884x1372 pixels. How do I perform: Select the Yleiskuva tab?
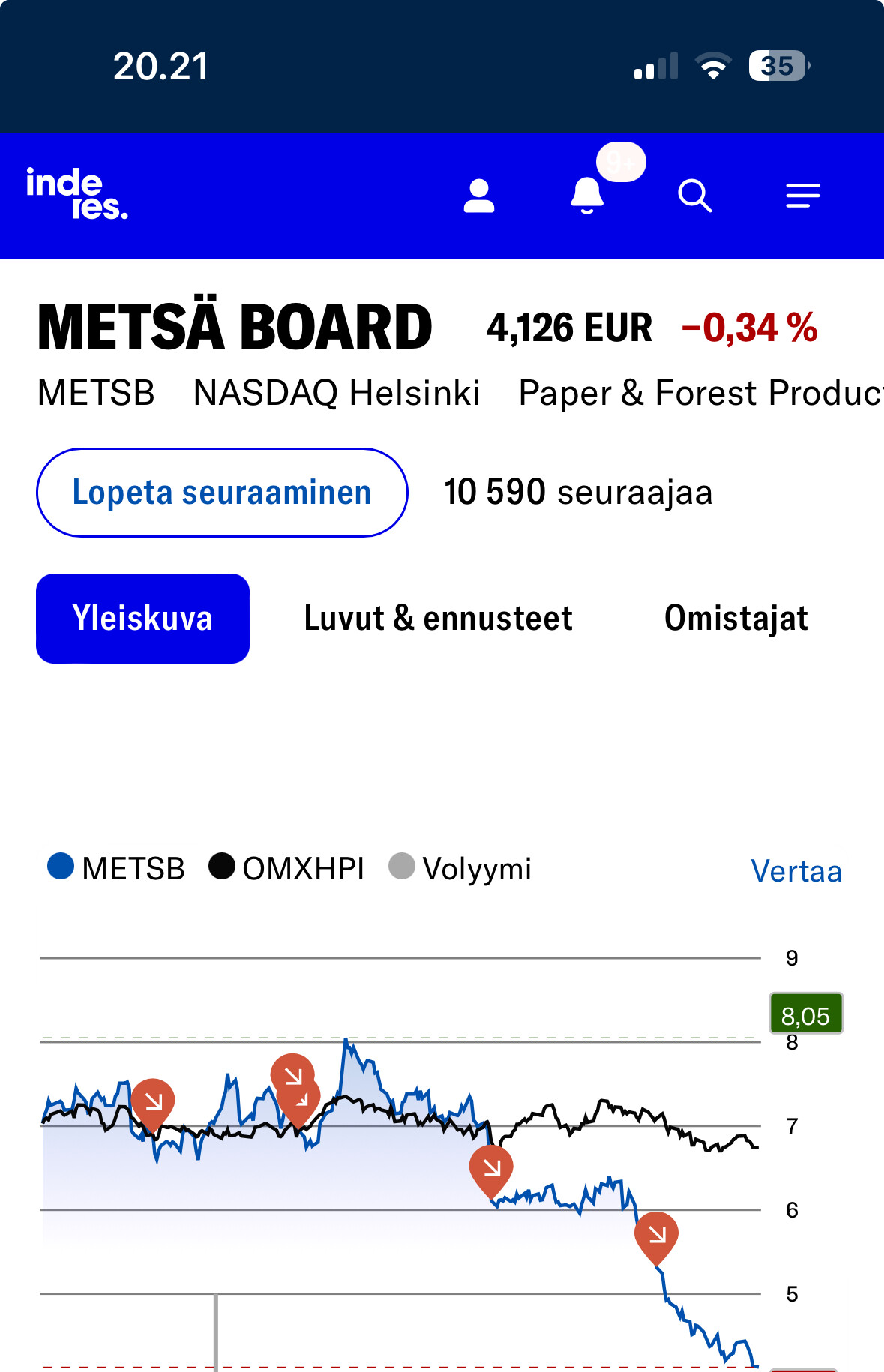click(142, 619)
